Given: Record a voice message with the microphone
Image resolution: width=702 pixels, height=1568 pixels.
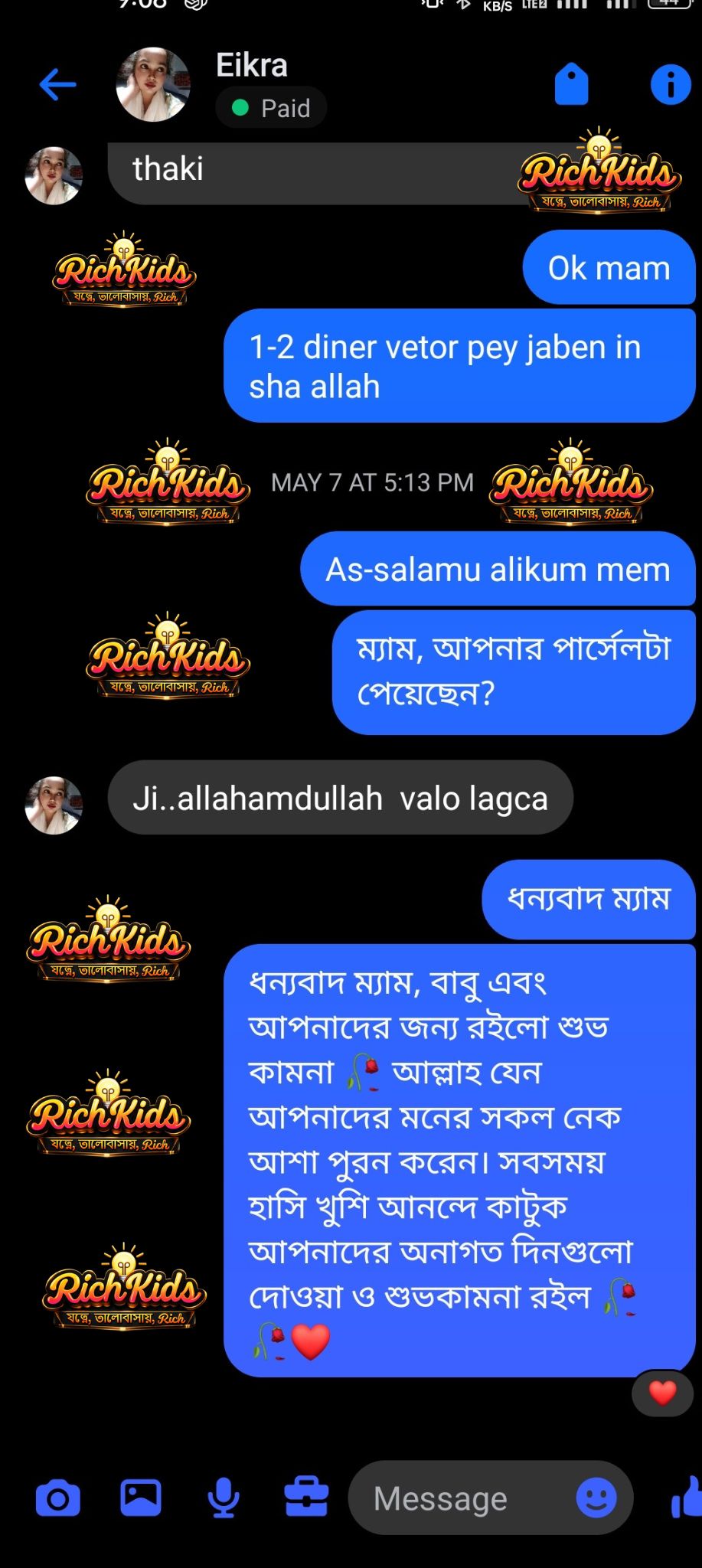Looking at the screenshot, I should (x=224, y=1498).
